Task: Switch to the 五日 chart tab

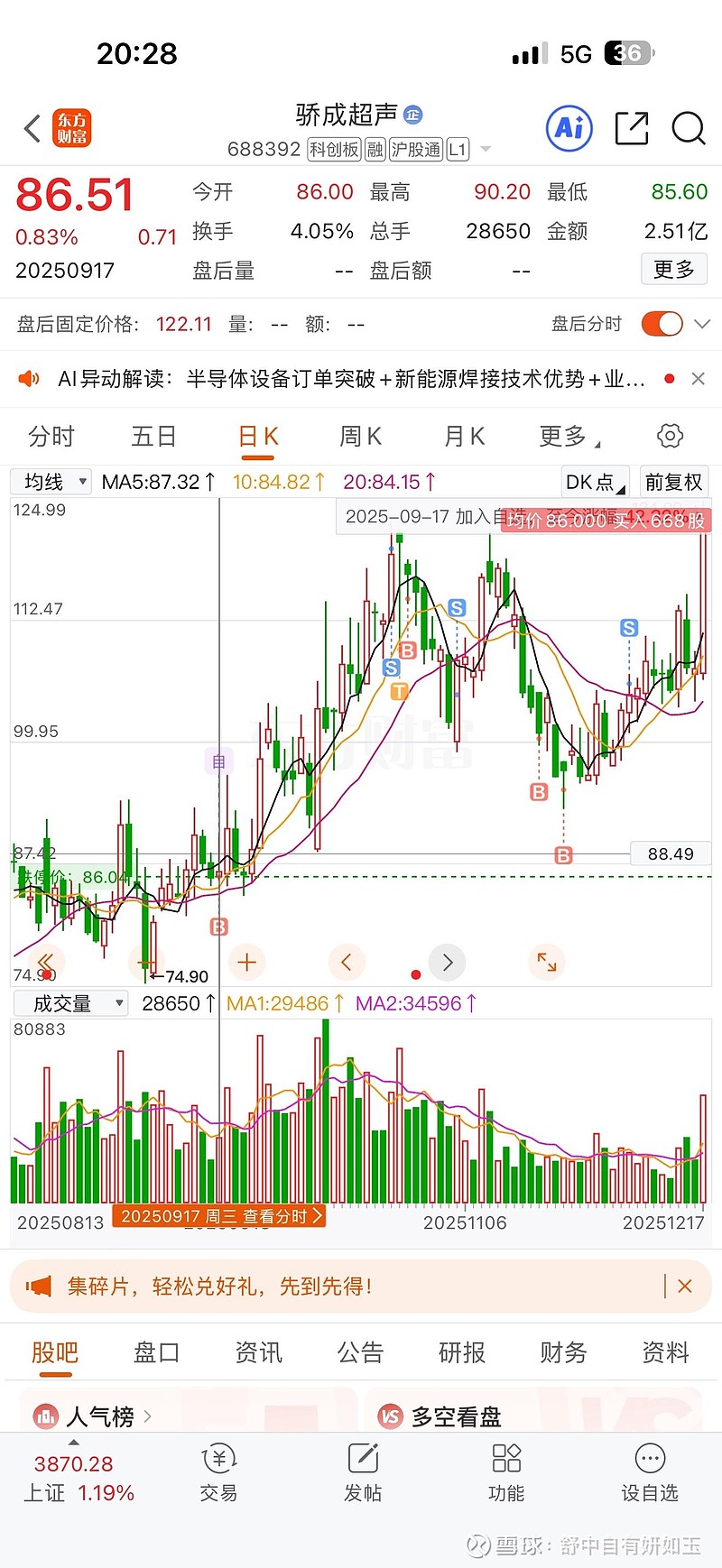Action: tap(153, 437)
